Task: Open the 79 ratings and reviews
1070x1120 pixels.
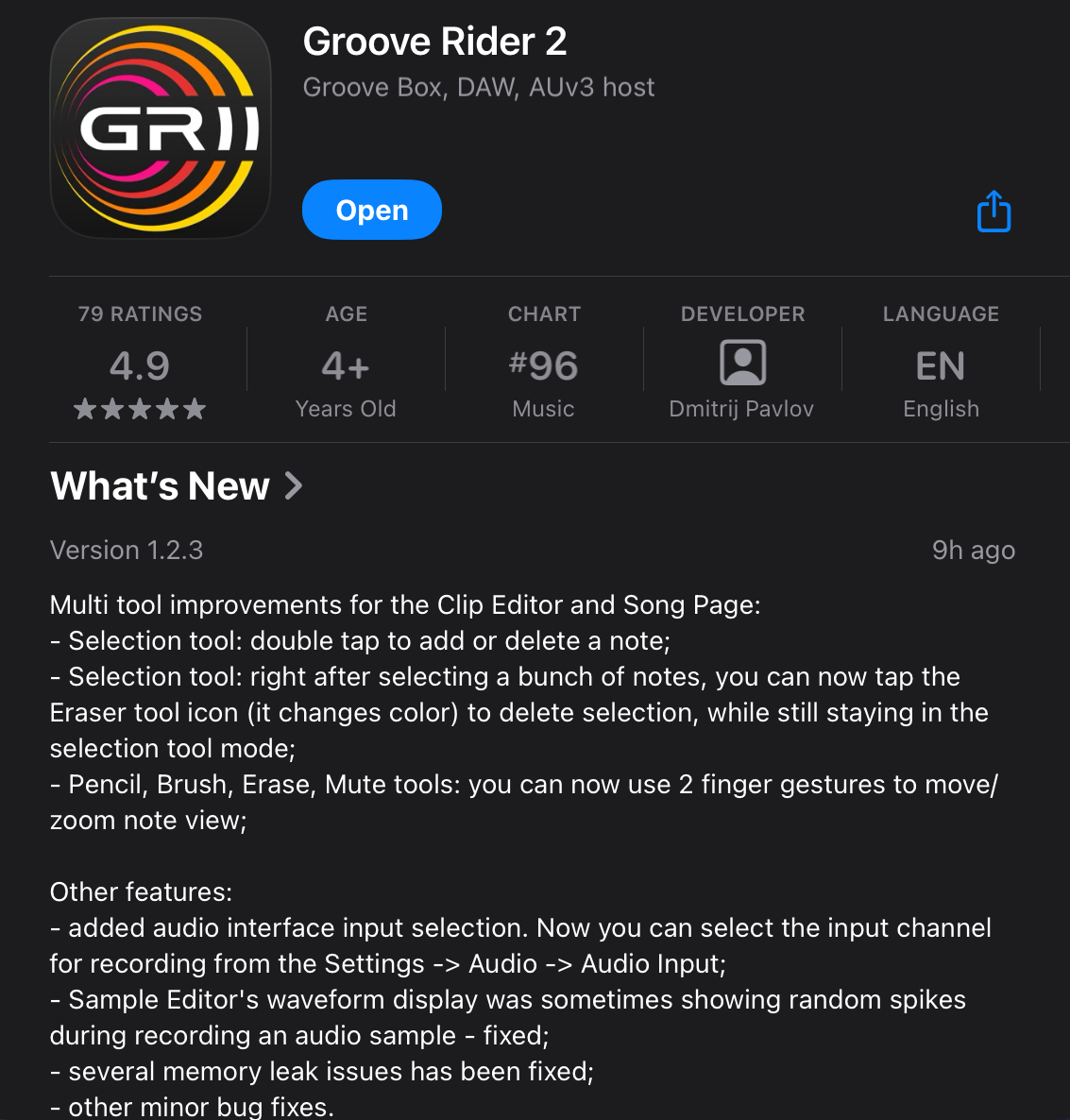Action: 140,365
